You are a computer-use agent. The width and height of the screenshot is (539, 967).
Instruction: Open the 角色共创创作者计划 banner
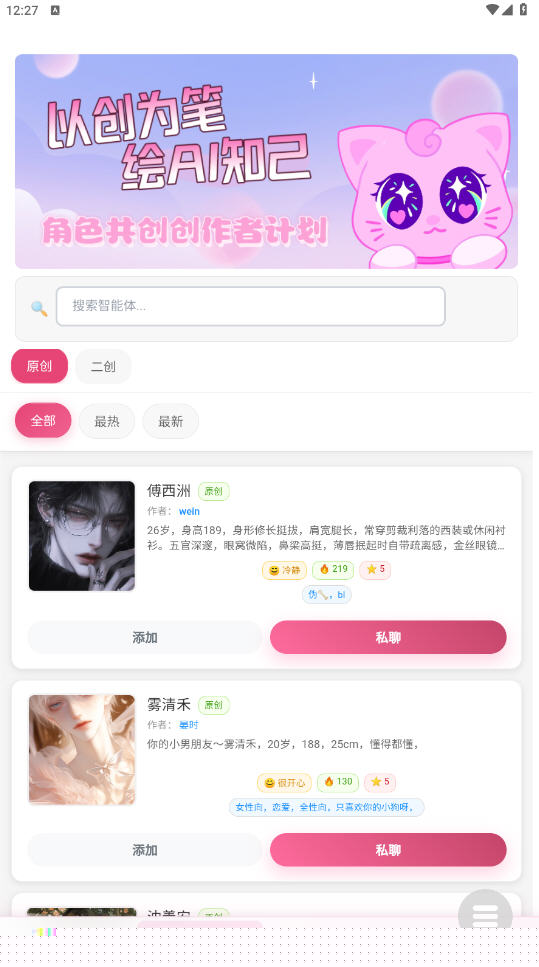(x=266, y=162)
